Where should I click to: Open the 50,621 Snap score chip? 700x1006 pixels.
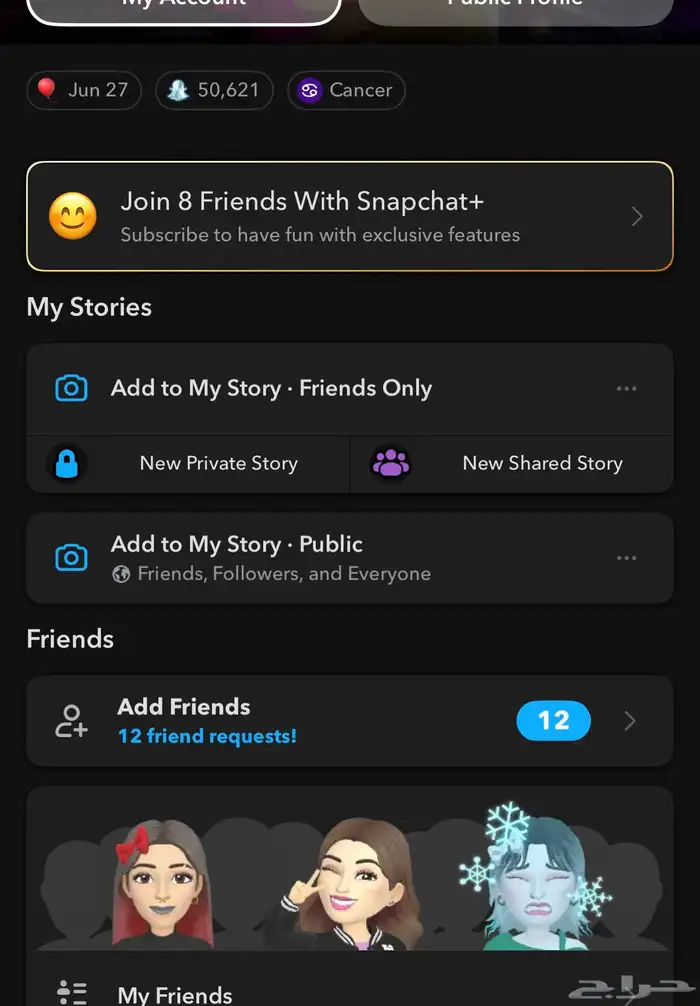coord(214,90)
